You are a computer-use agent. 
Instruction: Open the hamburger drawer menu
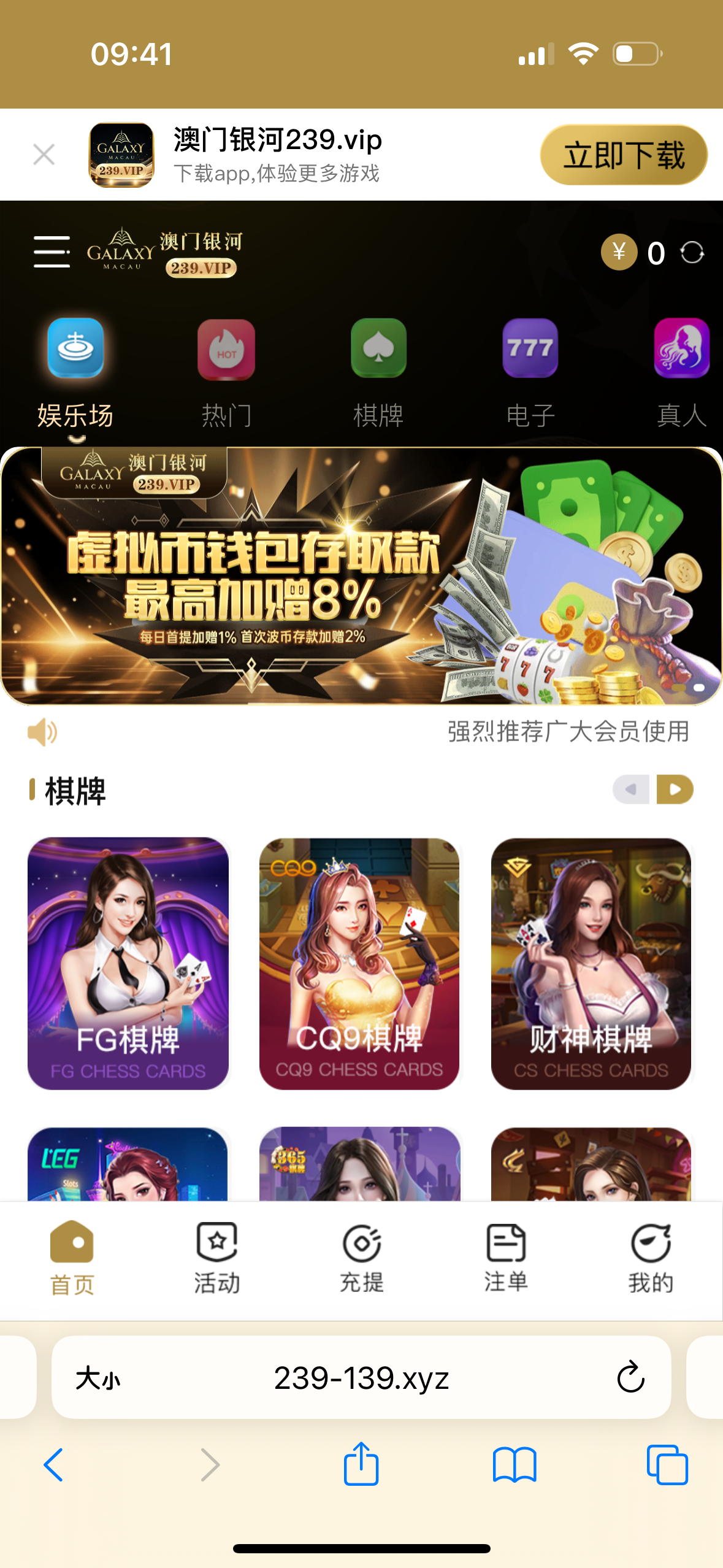[52, 252]
